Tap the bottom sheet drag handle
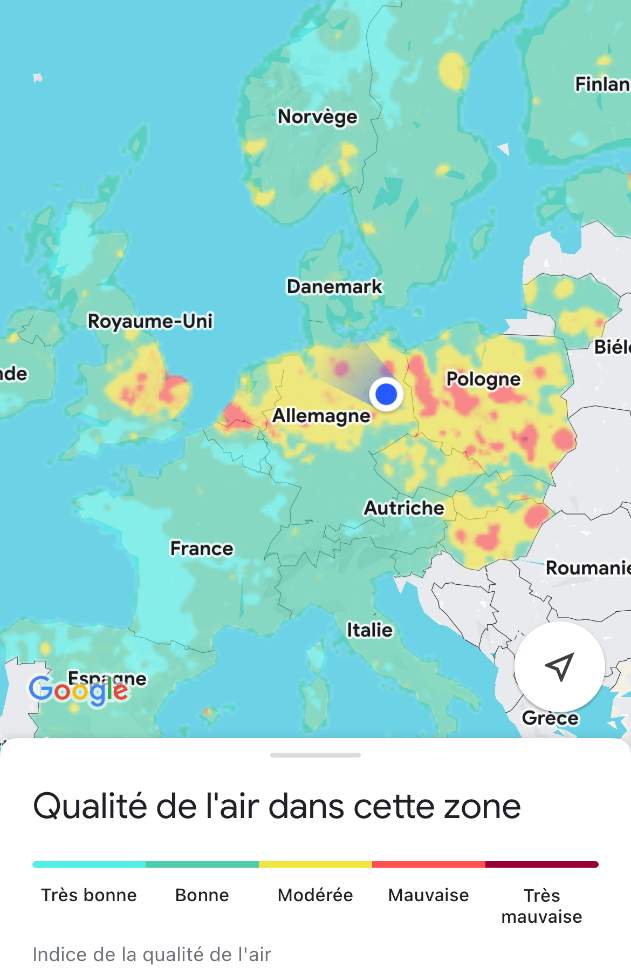 click(x=315, y=755)
